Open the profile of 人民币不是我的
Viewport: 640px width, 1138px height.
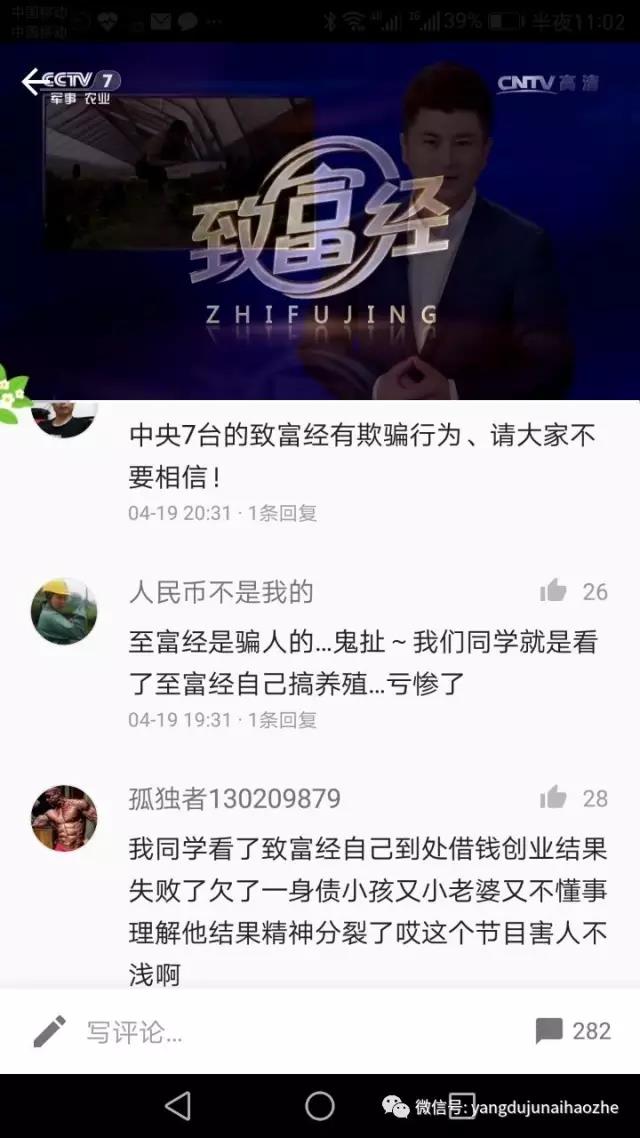(64, 611)
